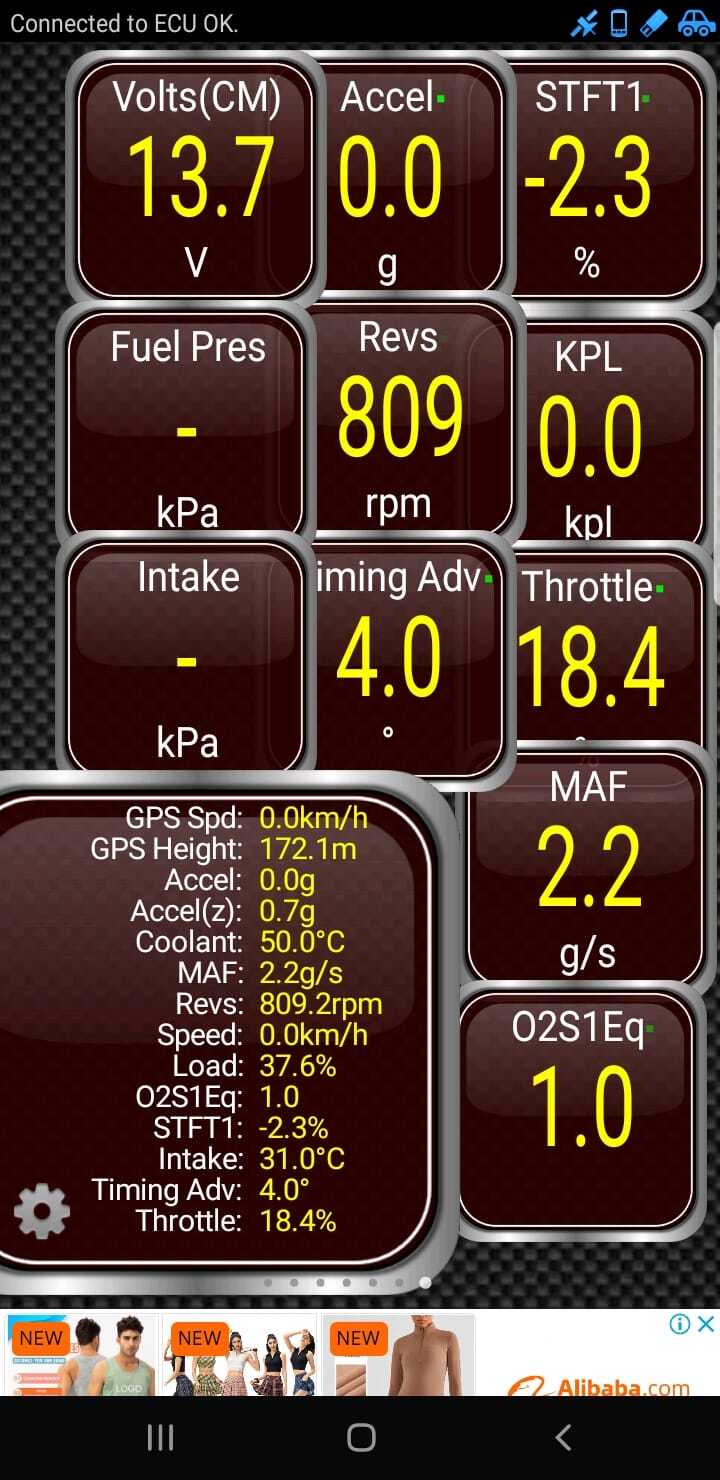Screen dimensions: 720x1480
Task: Tap the O2S1Eq gauge
Action: (578, 1110)
